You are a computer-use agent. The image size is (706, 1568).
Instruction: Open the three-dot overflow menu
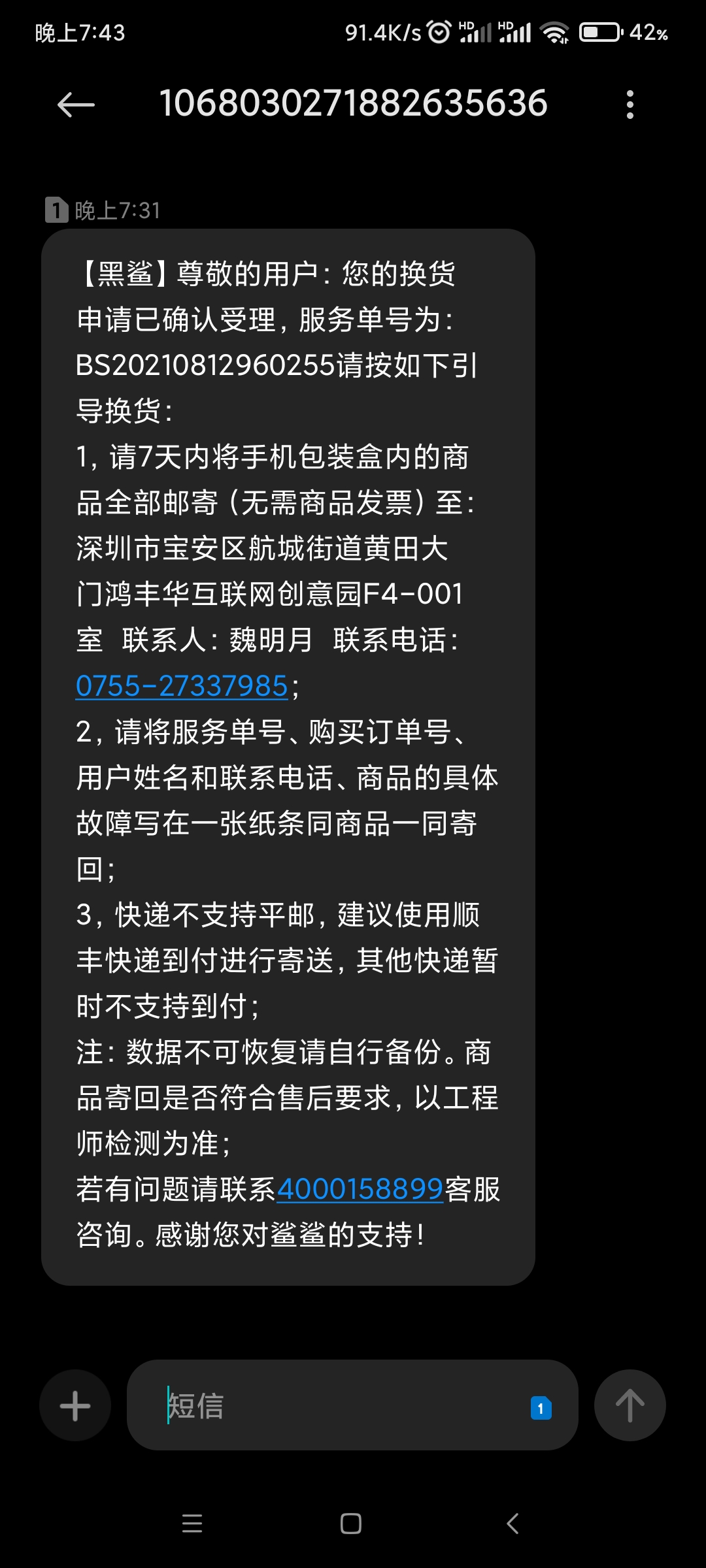630,105
